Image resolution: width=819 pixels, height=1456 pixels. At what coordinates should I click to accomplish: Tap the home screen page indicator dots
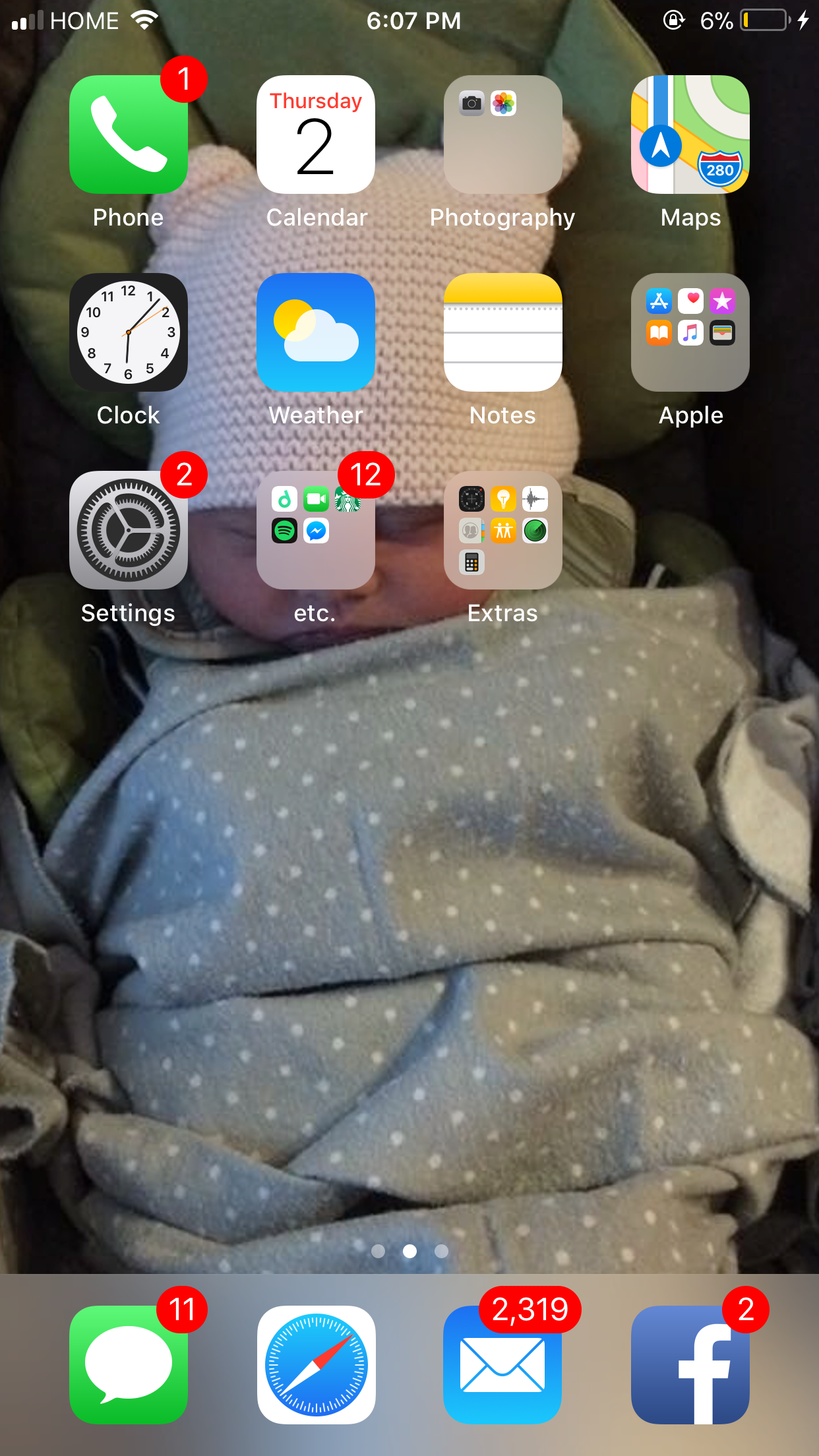(409, 1251)
